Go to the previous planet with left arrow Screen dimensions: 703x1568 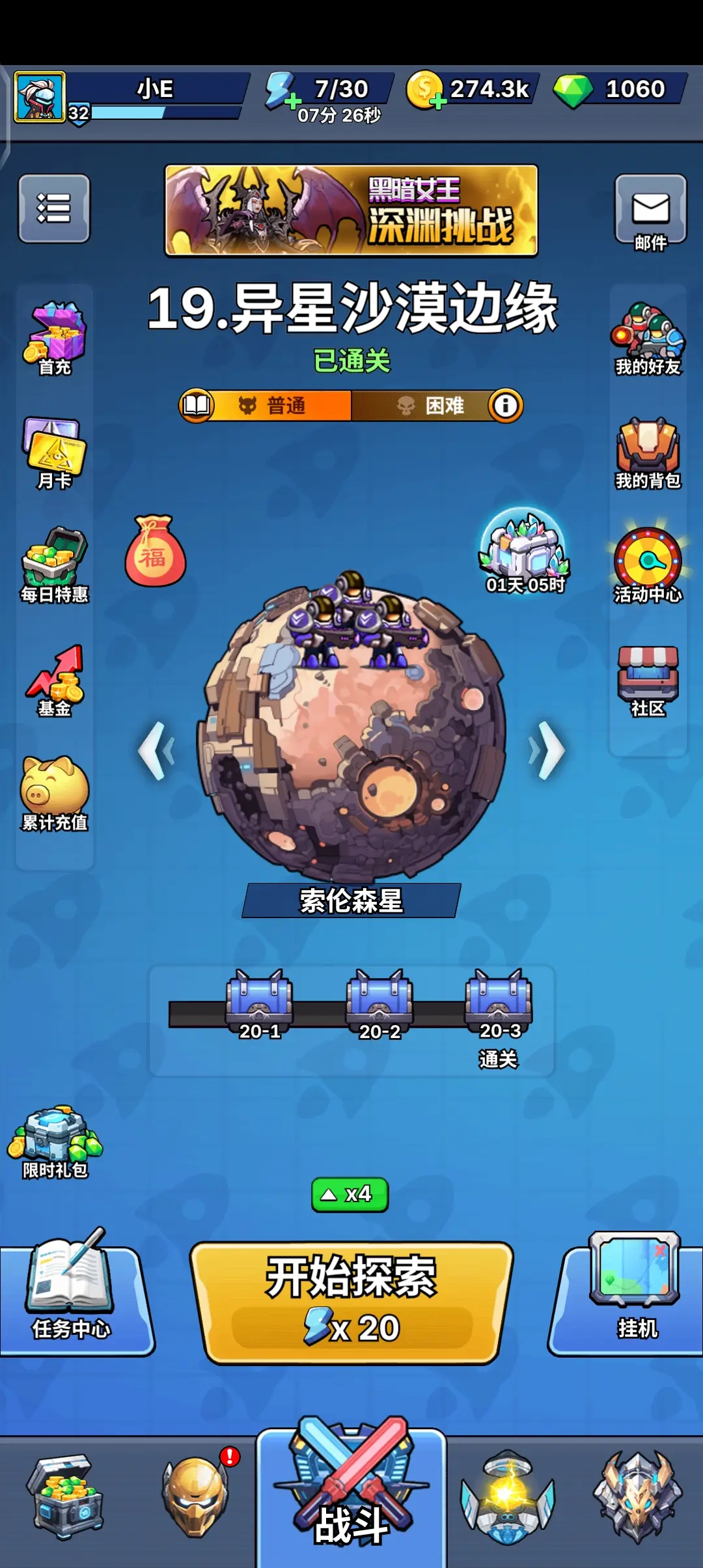(155, 750)
